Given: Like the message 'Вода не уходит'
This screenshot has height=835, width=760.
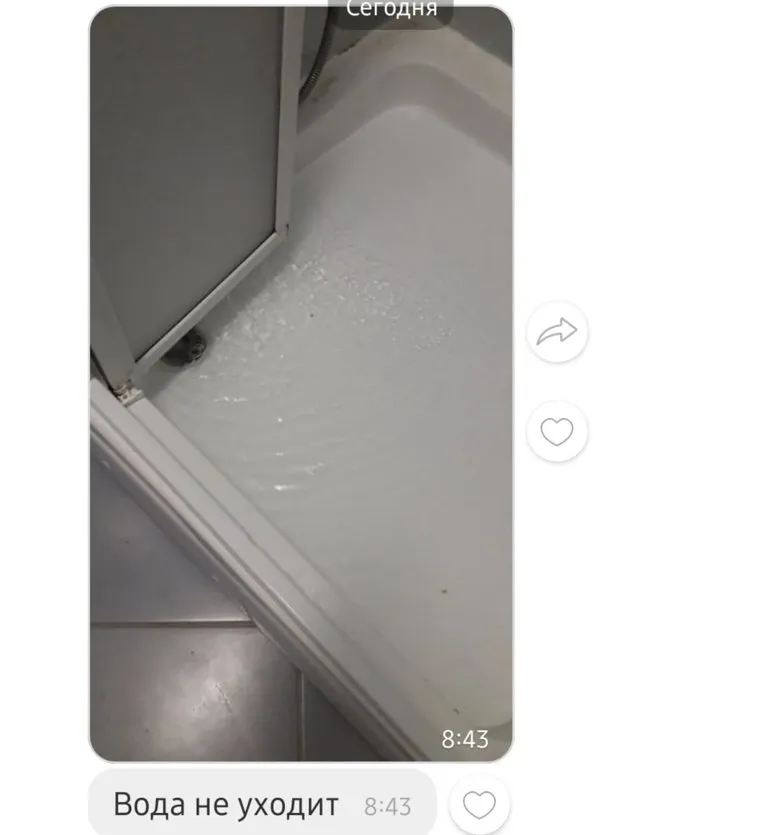Looking at the screenshot, I should pos(480,805).
